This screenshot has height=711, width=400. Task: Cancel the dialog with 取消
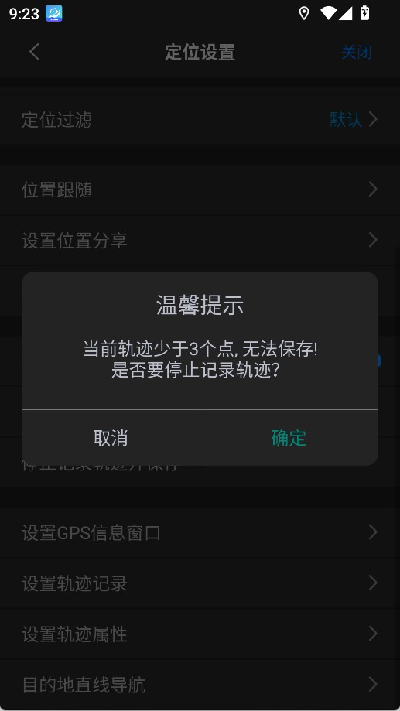[111, 438]
